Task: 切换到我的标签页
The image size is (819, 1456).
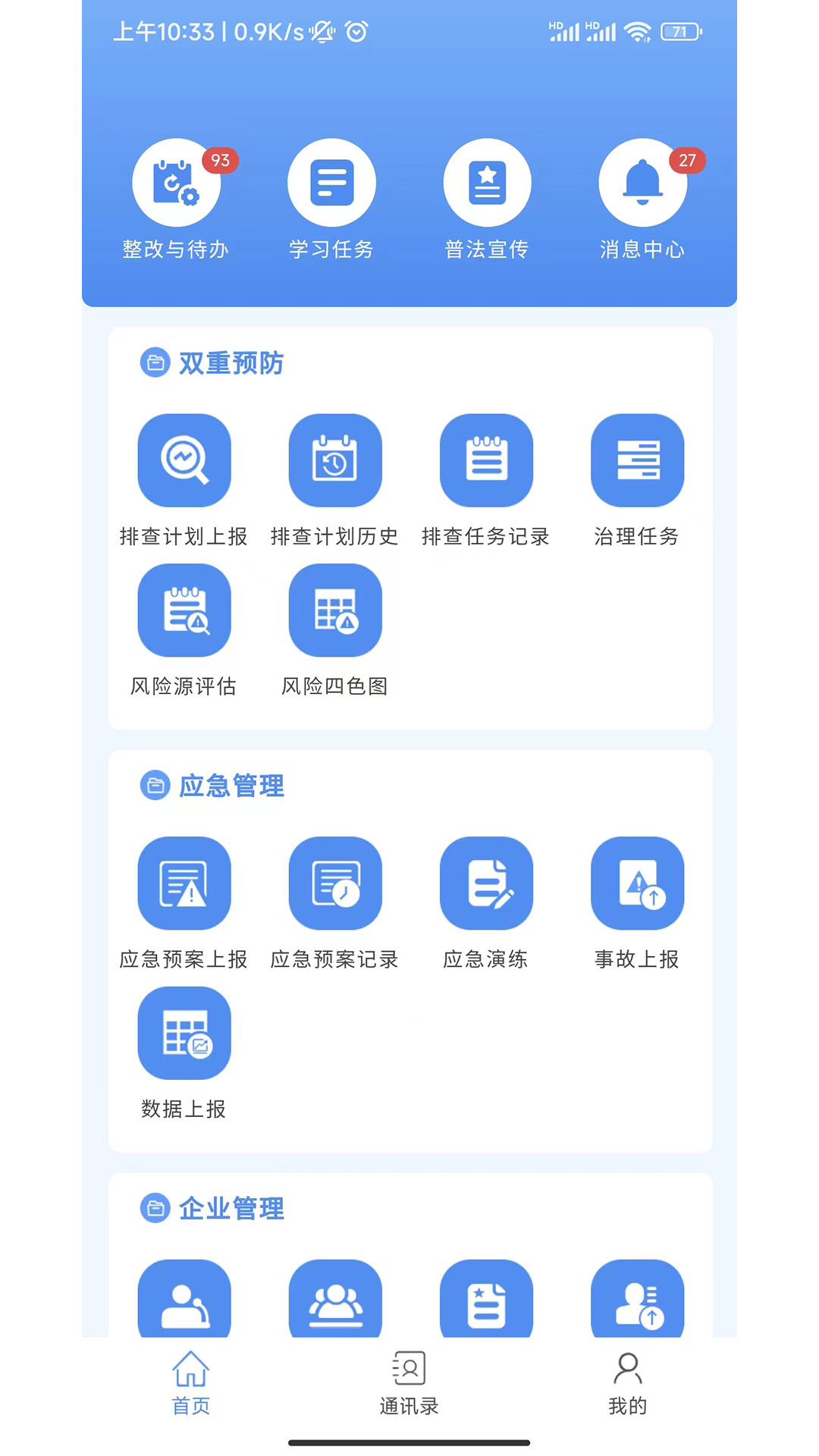Action: [x=626, y=1382]
